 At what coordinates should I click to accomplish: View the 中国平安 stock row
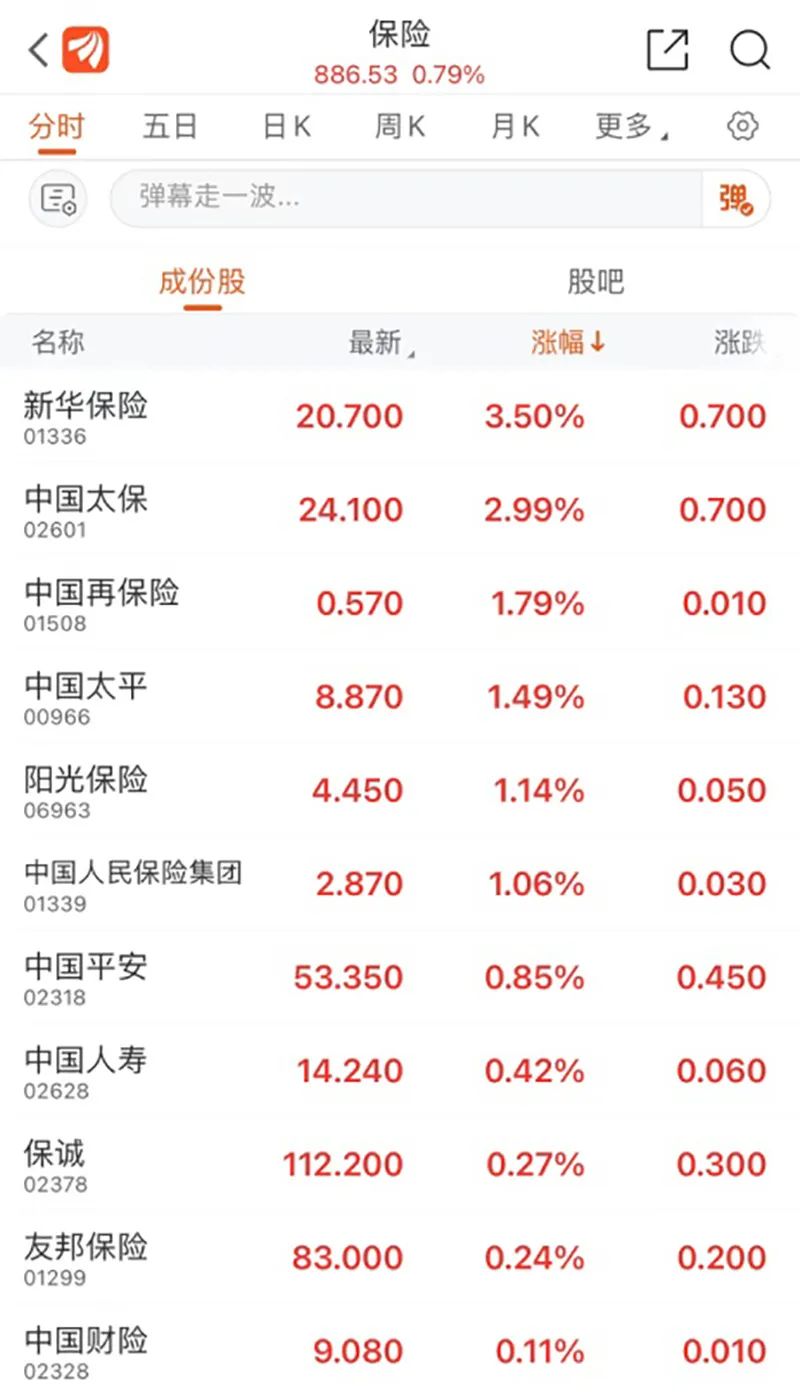point(400,978)
